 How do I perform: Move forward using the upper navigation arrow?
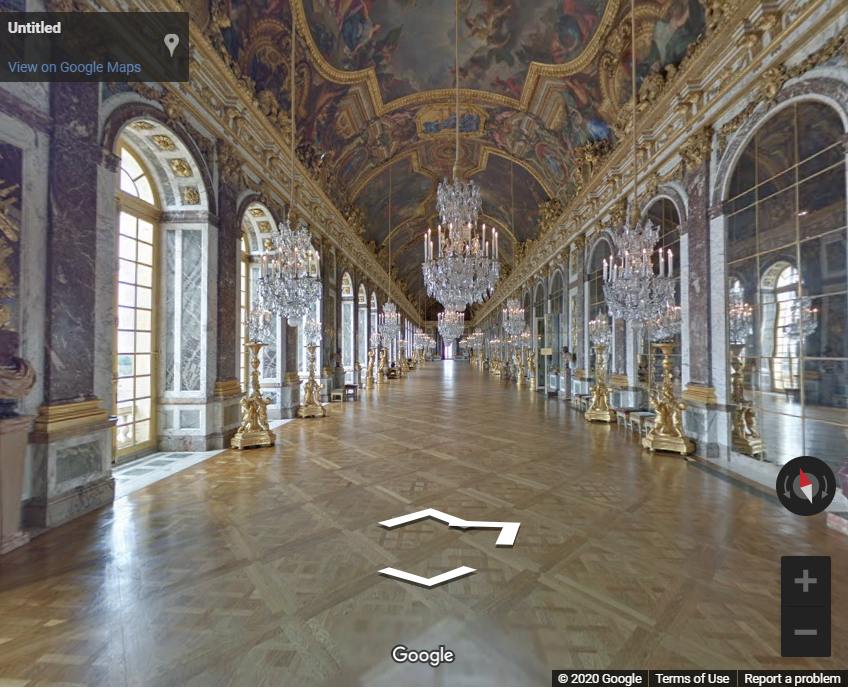450,524
